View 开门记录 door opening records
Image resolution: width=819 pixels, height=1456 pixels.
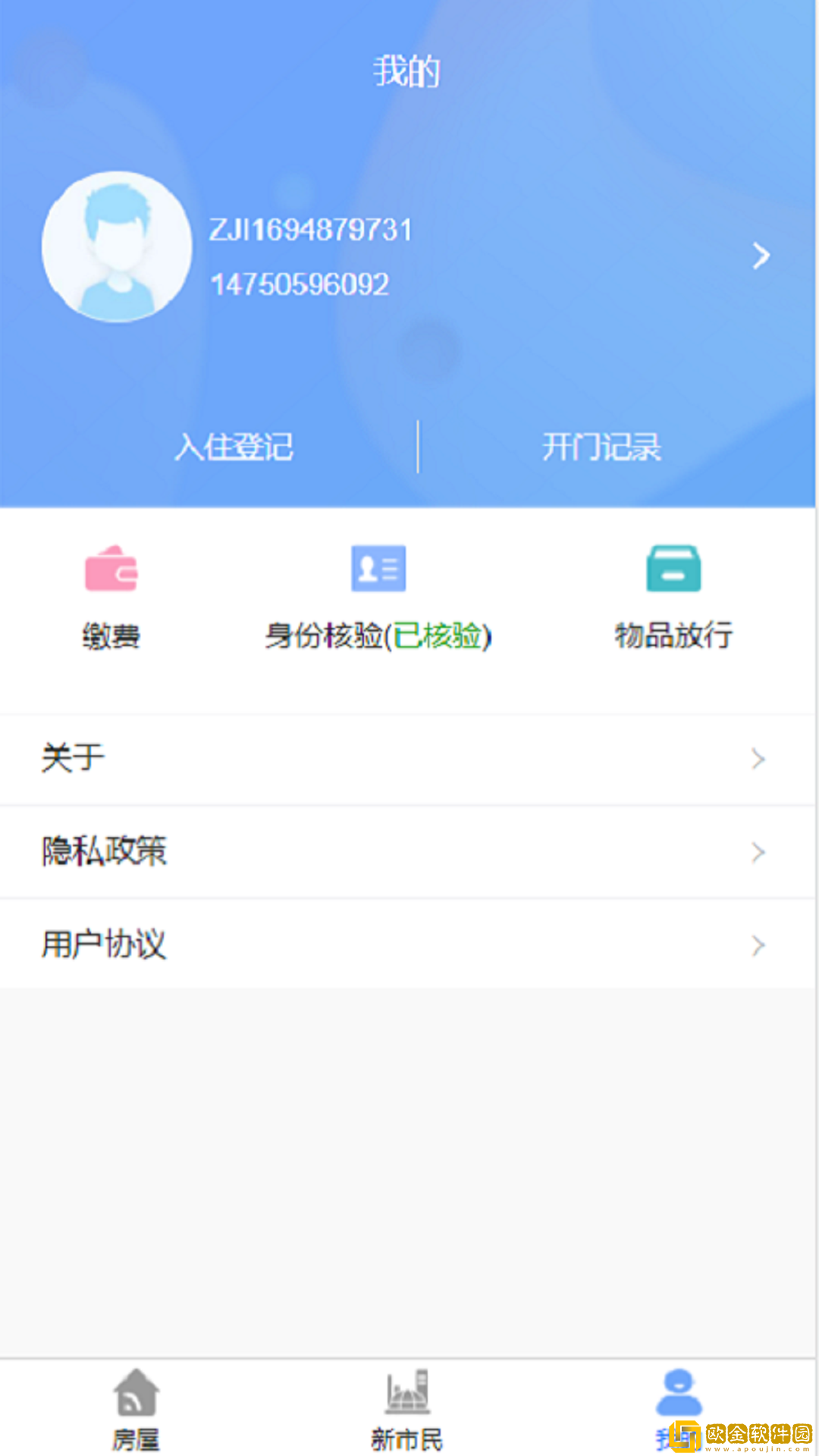pos(601,447)
